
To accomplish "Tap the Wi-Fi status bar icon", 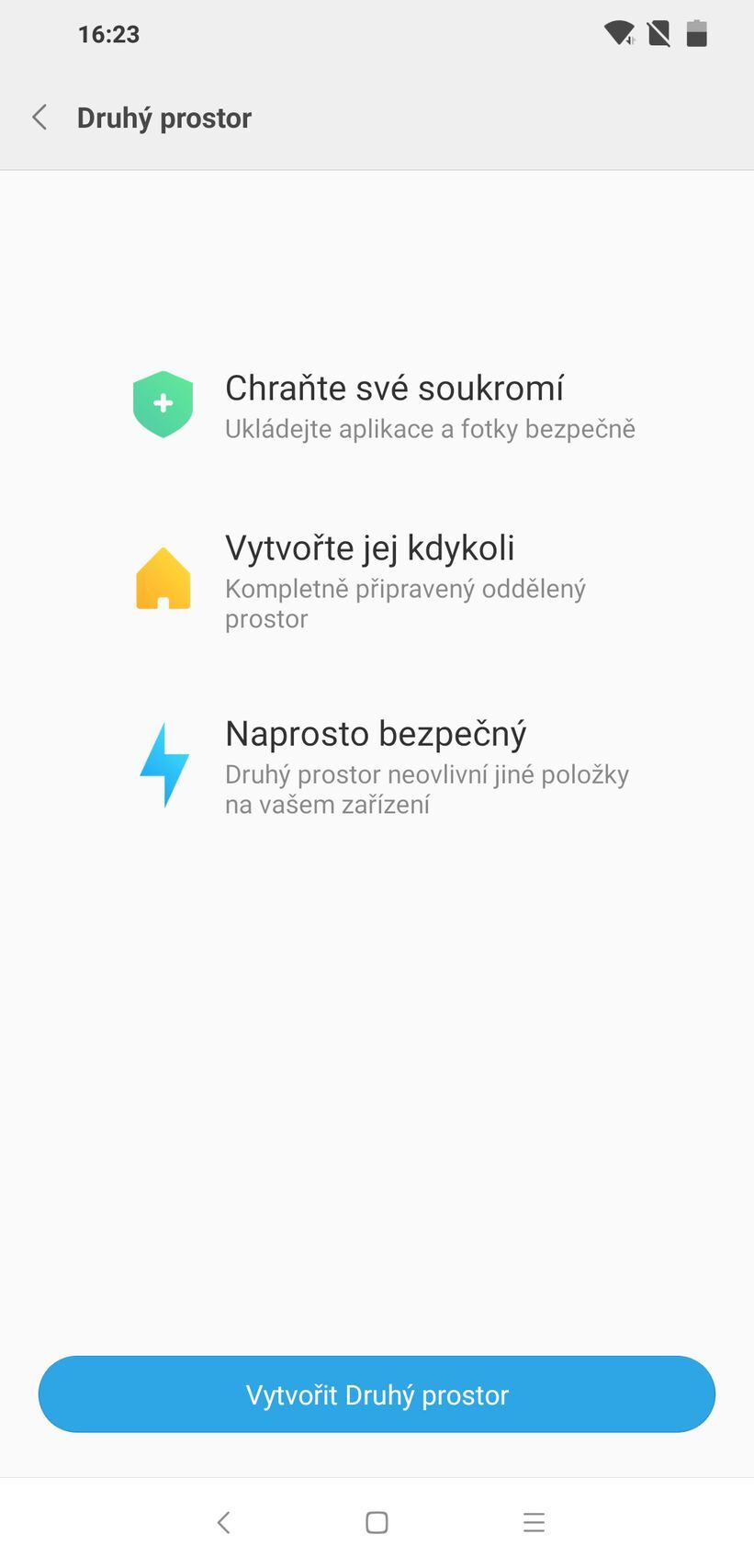I will (x=618, y=33).
